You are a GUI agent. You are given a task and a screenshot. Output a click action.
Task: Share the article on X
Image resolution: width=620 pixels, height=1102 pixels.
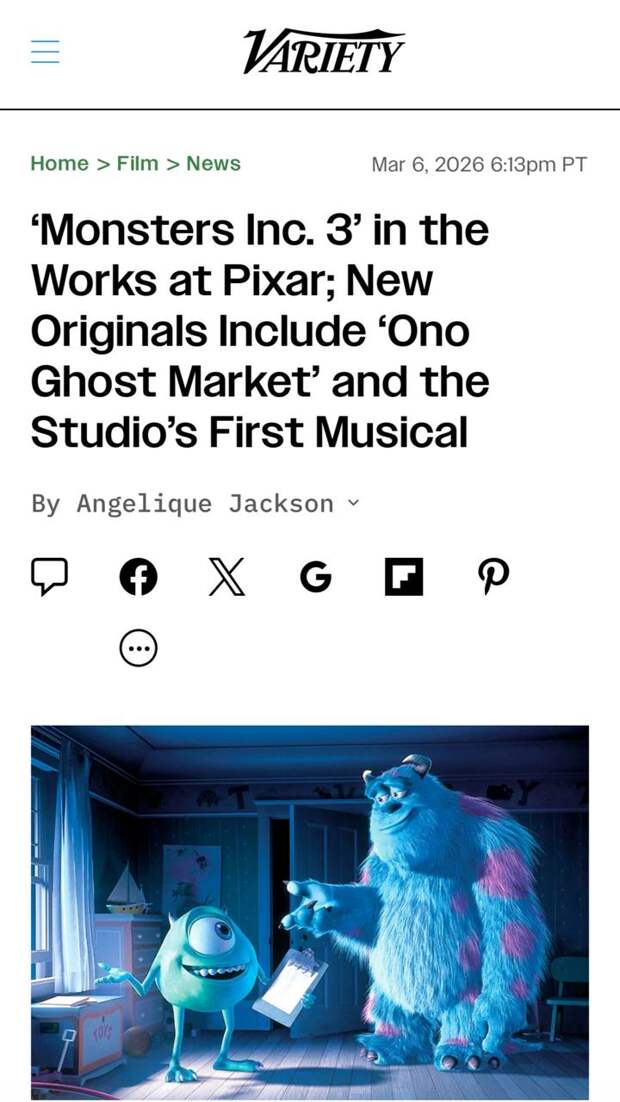tap(227, 577)
